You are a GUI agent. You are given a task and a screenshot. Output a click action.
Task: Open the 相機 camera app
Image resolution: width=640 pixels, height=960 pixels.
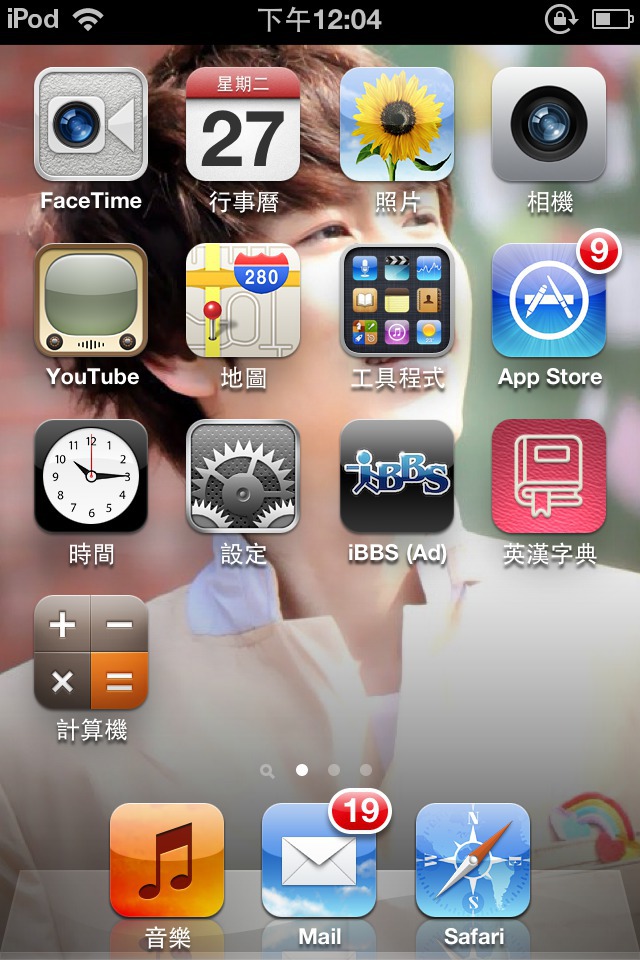(549, 124)
